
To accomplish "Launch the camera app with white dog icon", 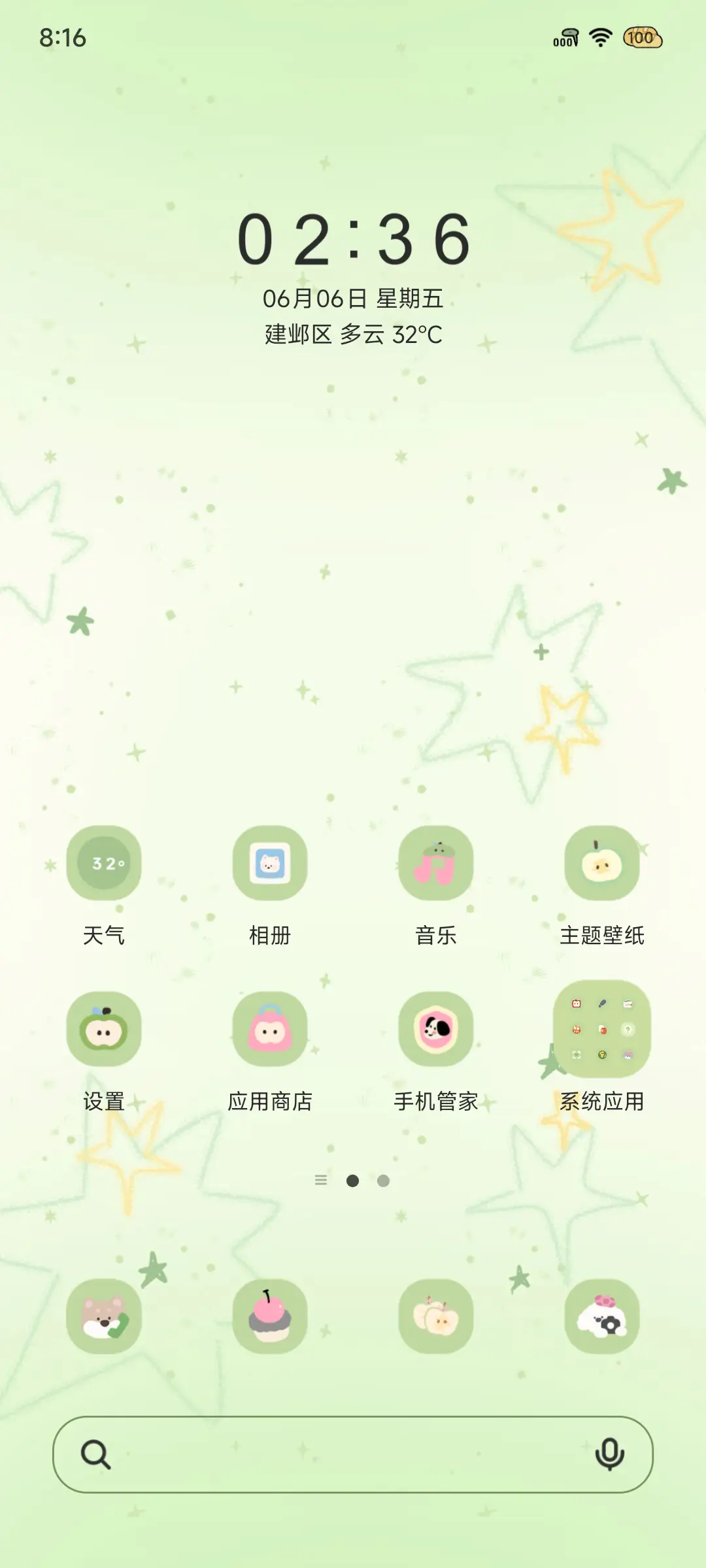I will coord(601,1316).
